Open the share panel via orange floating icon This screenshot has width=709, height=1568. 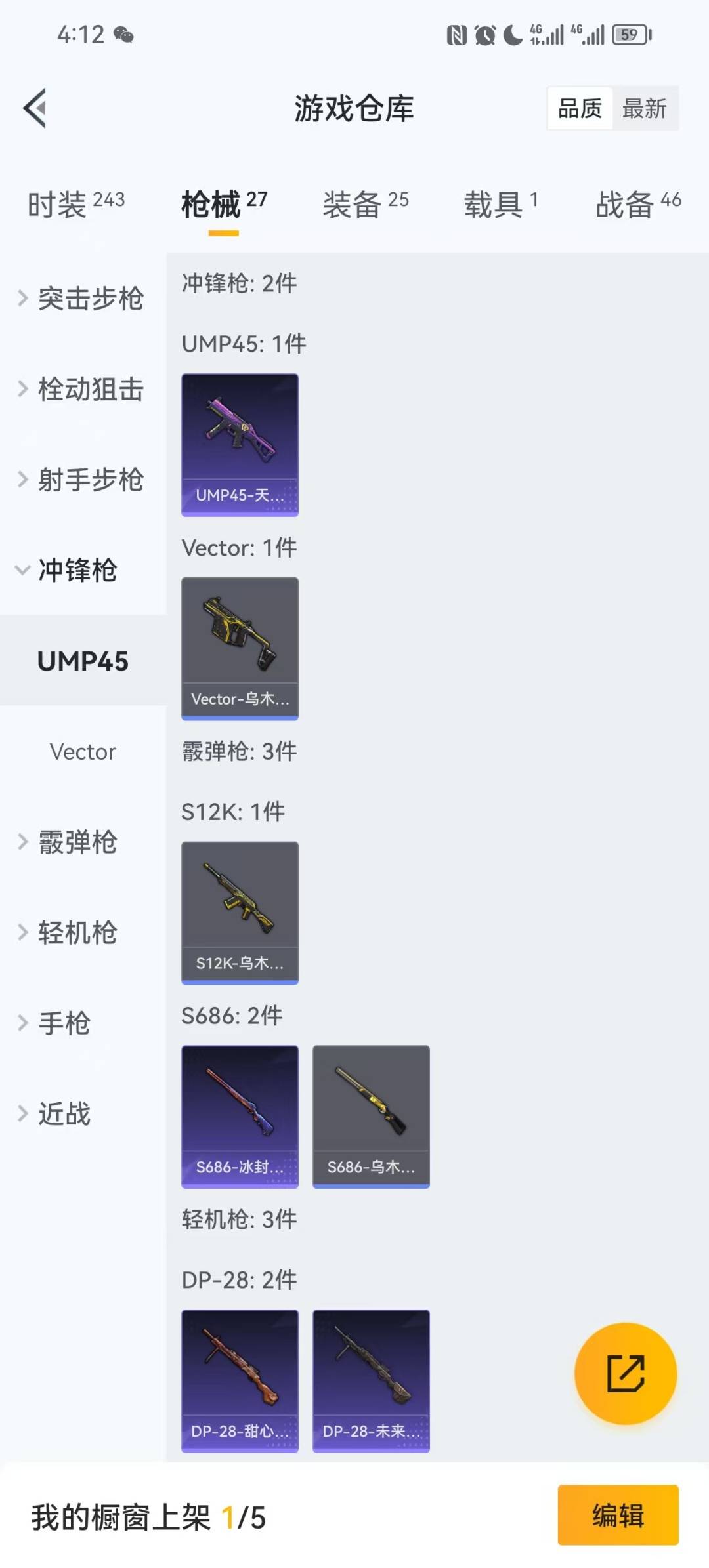[626, 1374]
